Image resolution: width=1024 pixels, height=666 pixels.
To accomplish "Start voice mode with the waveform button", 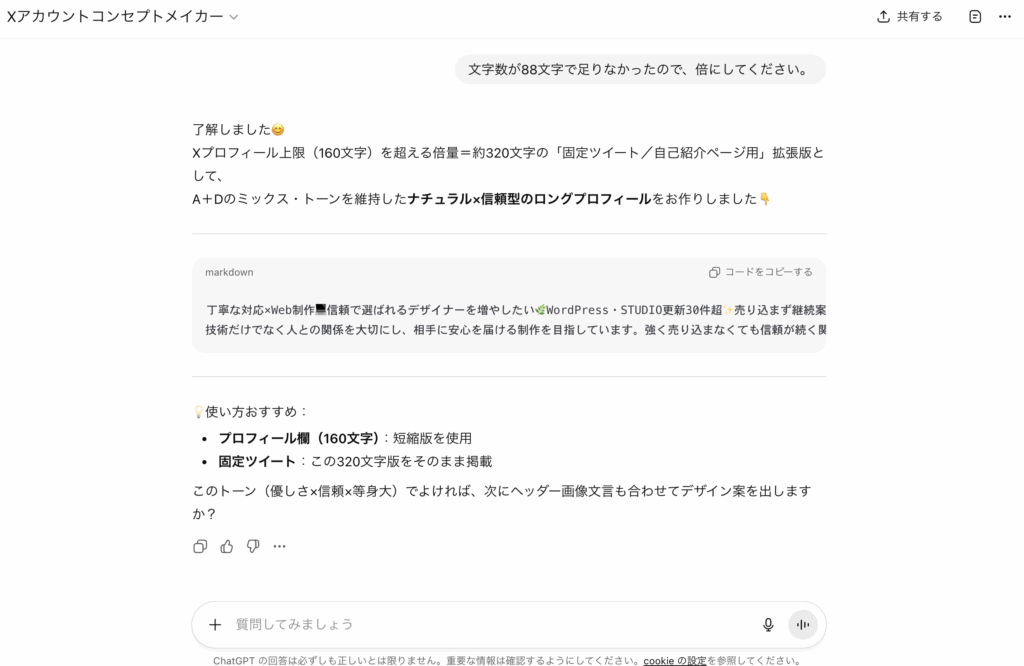I will [x=802, y=625].
